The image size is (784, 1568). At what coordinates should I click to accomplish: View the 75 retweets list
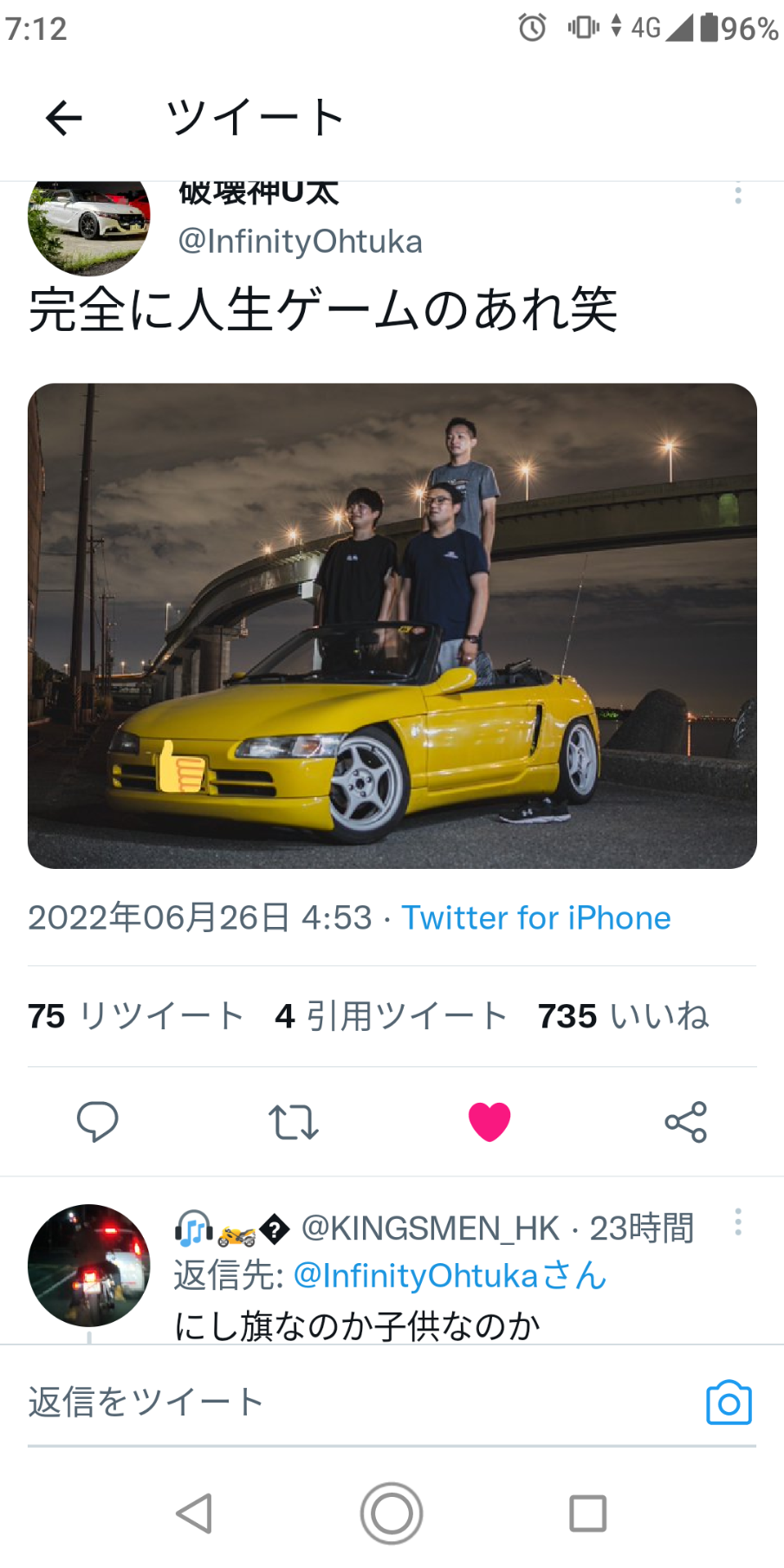click(136, 1015)
